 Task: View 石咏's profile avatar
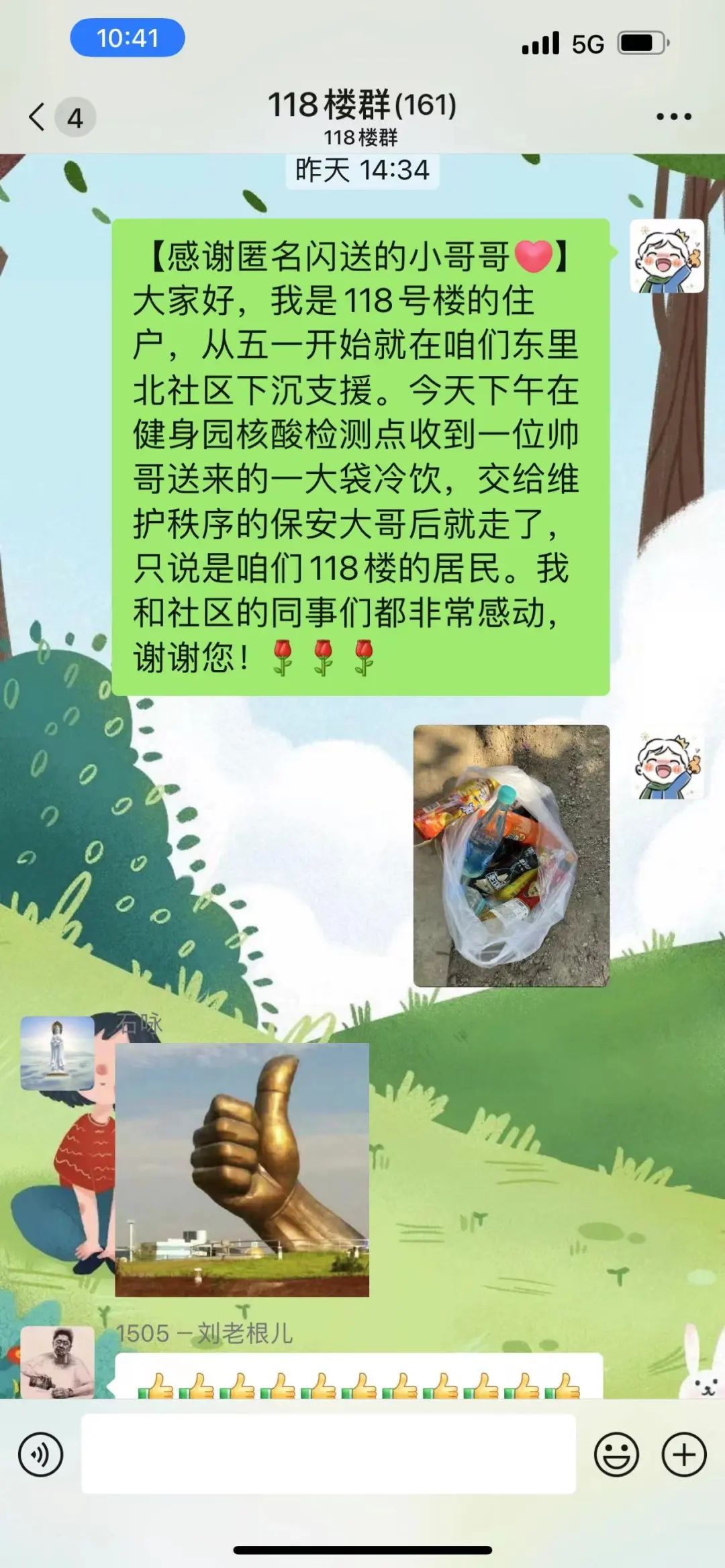pos(58,1053)
